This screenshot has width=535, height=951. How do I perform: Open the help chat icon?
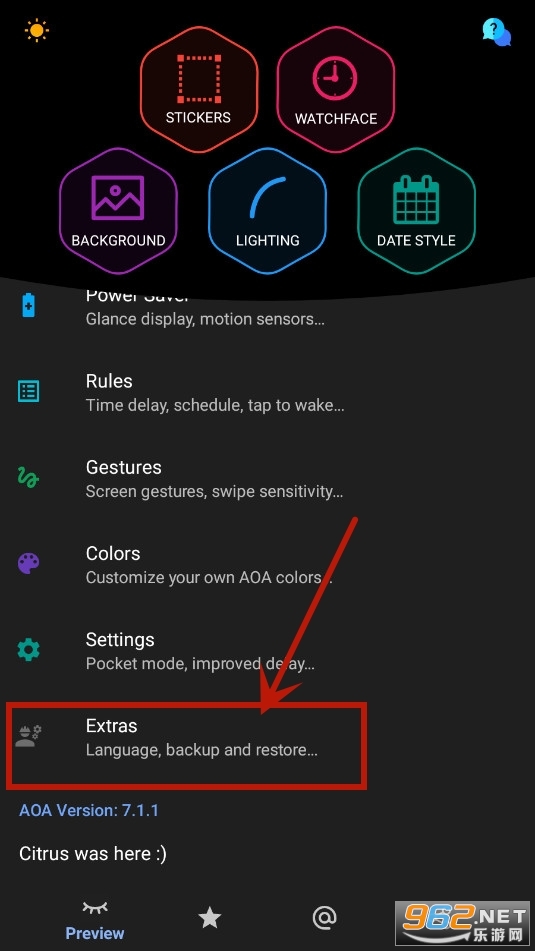[x=496, y=32]
